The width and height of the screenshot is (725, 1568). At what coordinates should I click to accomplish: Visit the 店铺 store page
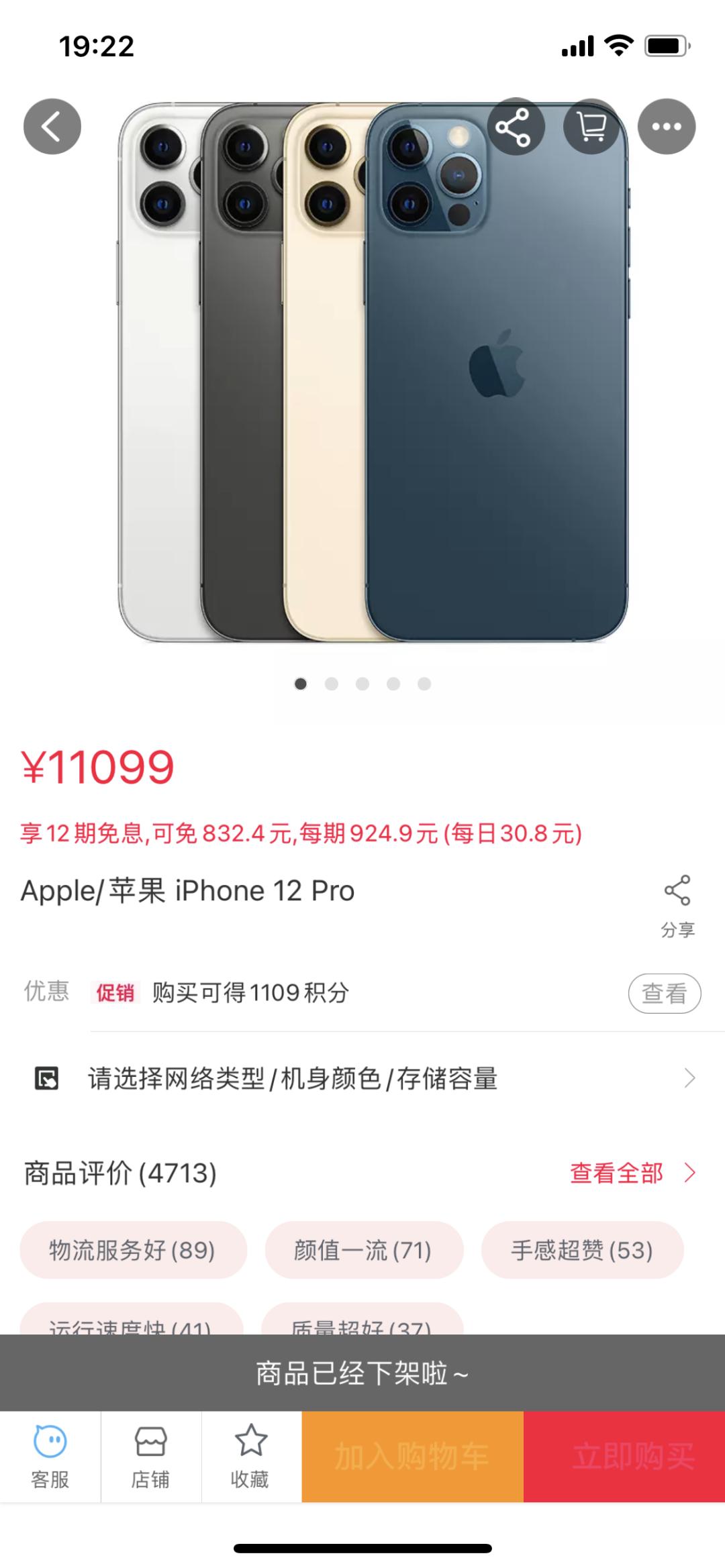pos(150,1456)
